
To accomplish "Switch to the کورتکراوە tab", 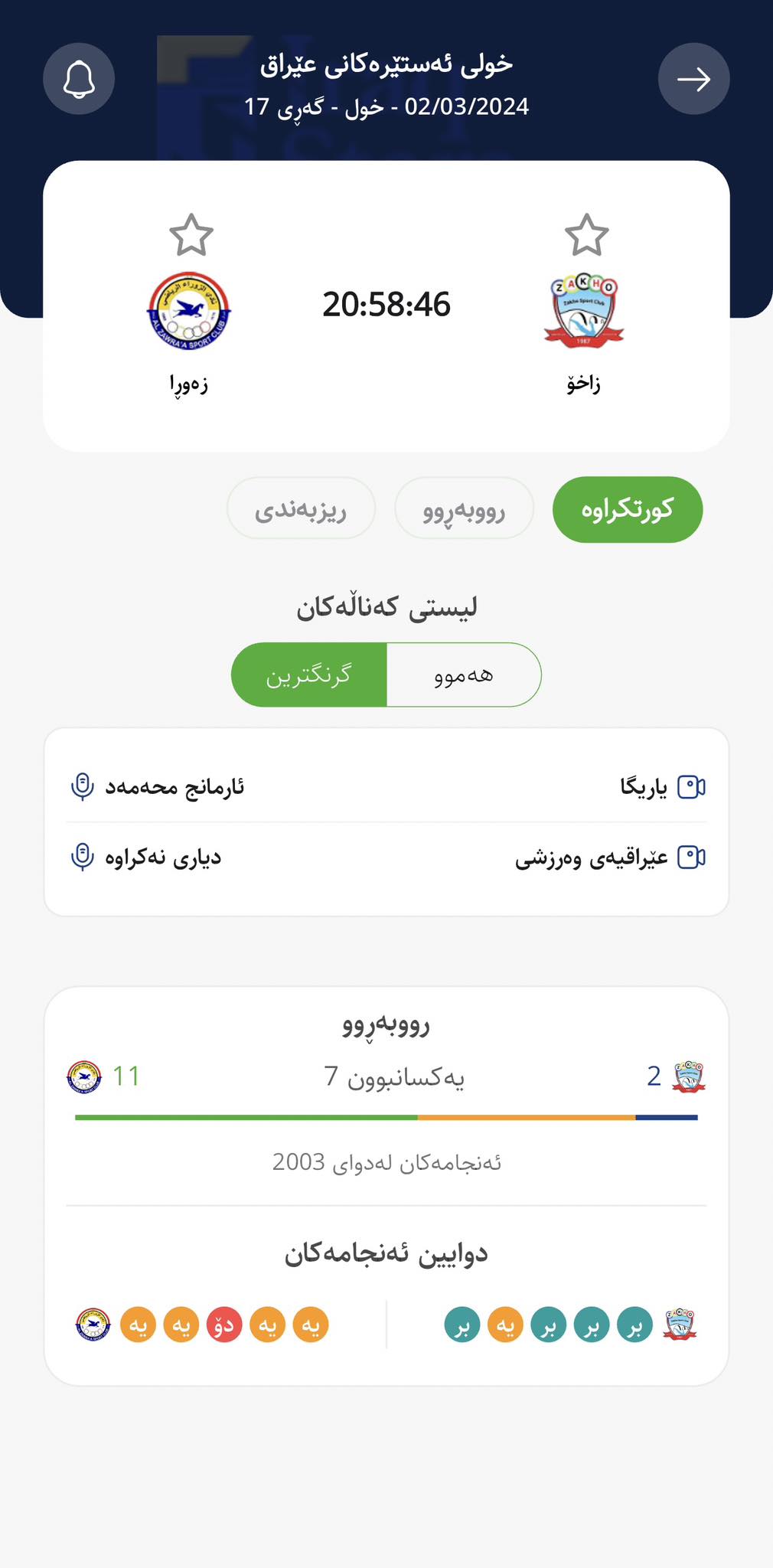I will click(x=627, y=510).
